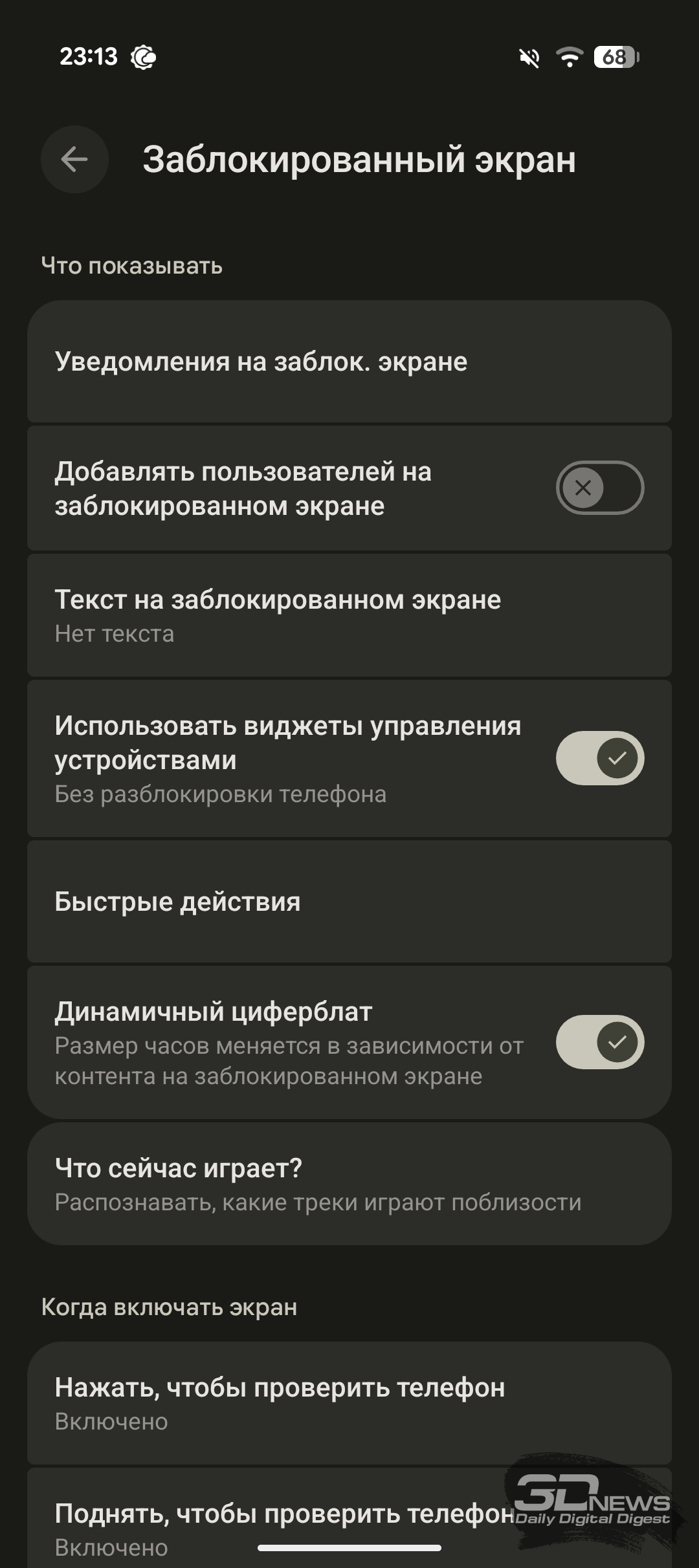The width and height of the screenshot is (699, 1568).
Task: Go back from Заблокированный экран
Action: (74, 159)
